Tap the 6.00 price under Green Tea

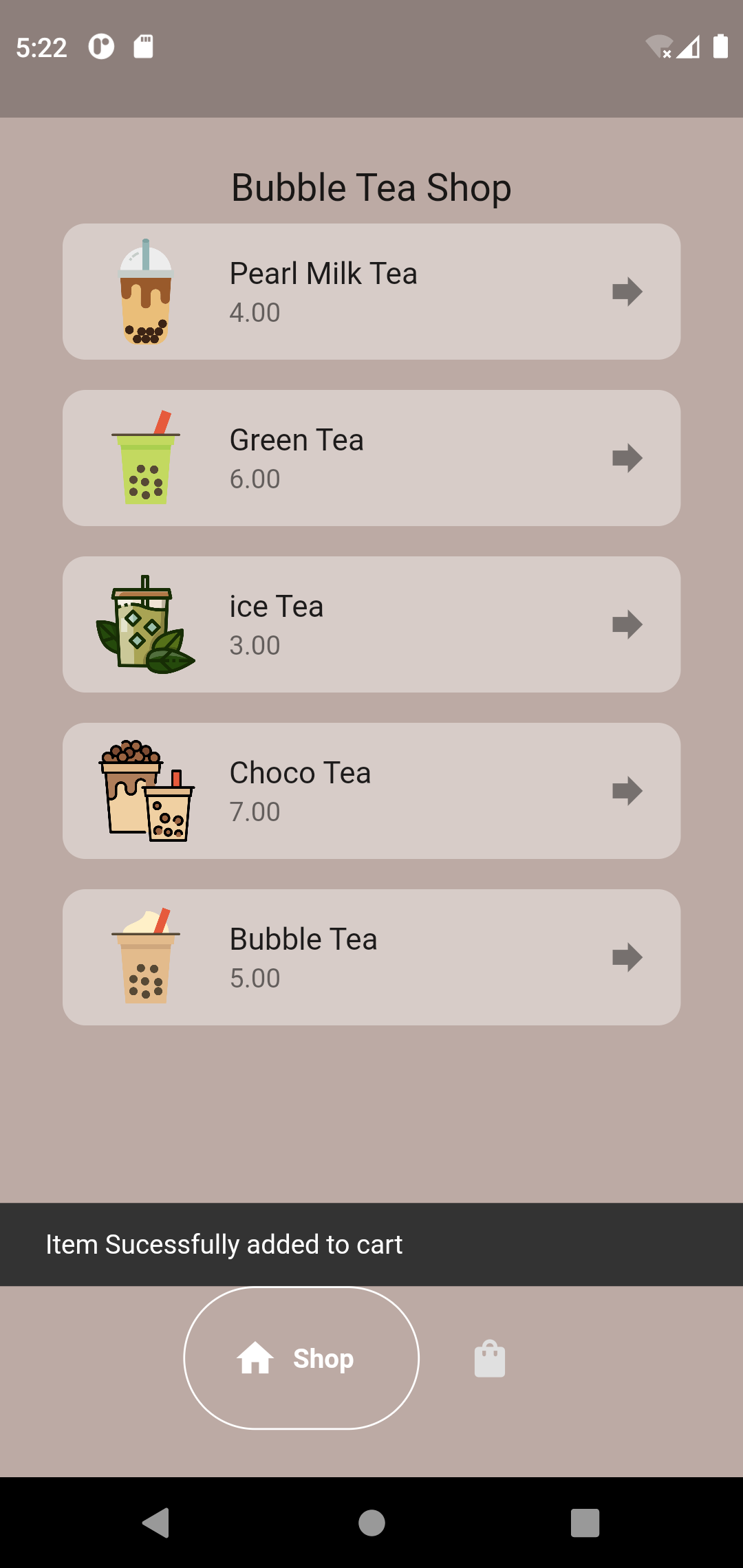point(255,479)
